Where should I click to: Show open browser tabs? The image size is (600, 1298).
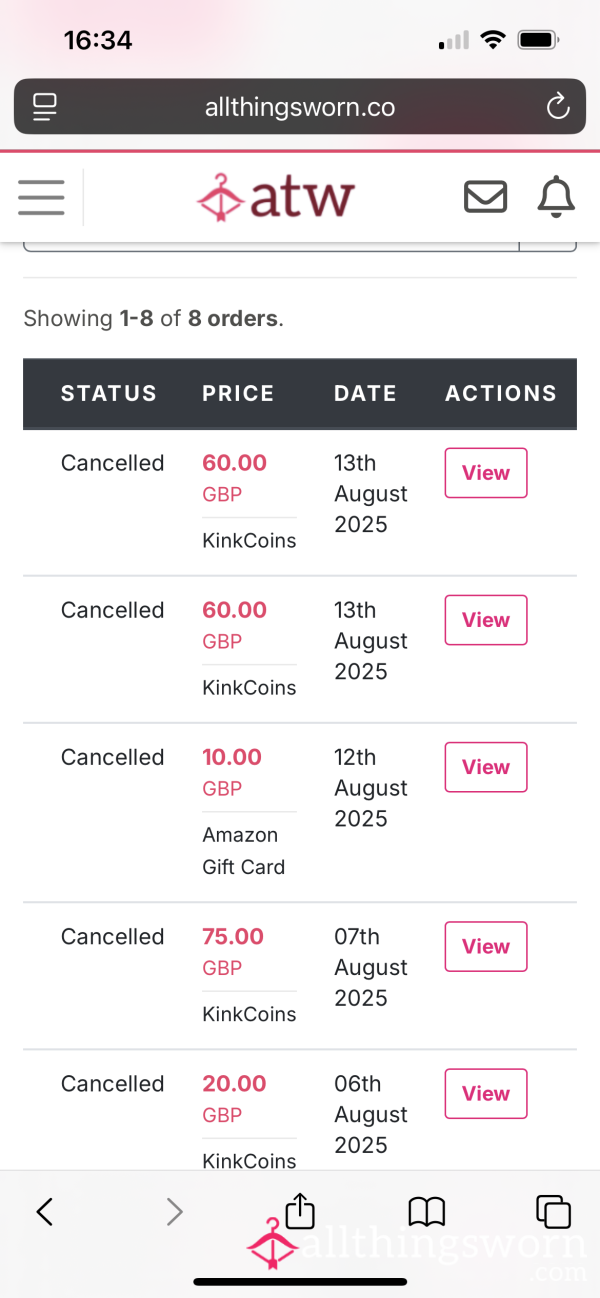pyautogui.click(x=553, y=1212)
